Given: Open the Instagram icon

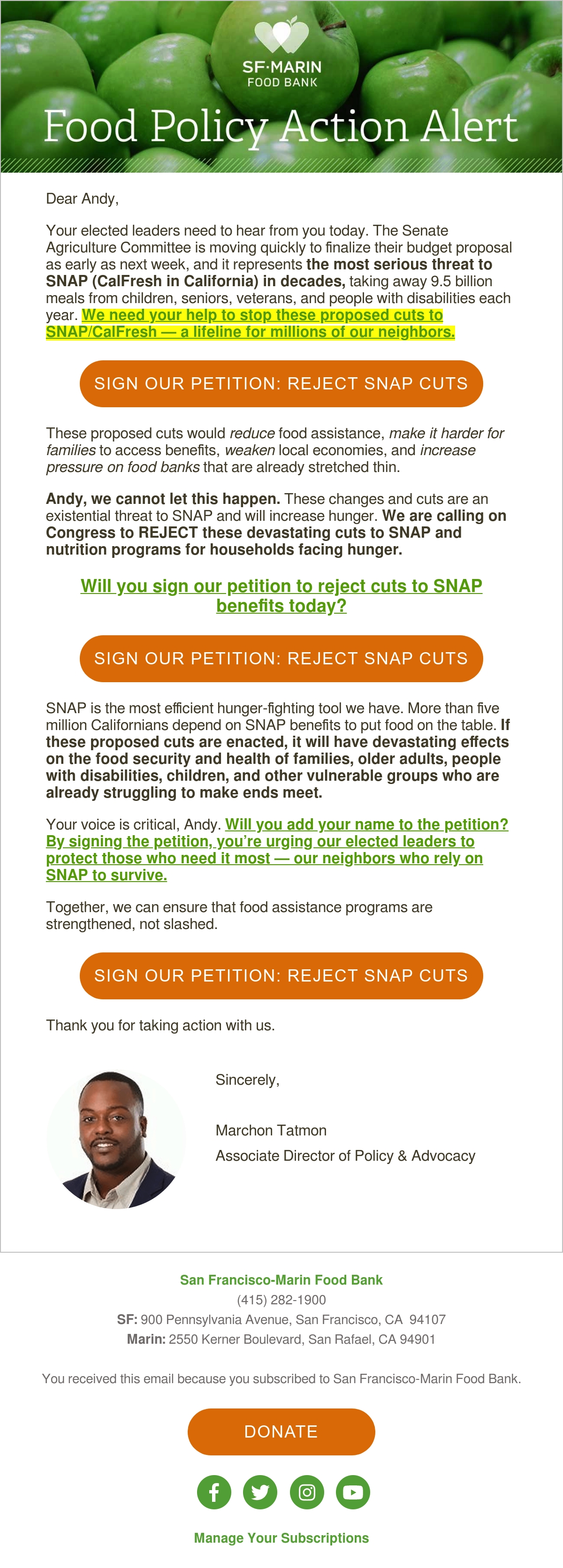Looking at the screenshot, I should point(307,1492).
